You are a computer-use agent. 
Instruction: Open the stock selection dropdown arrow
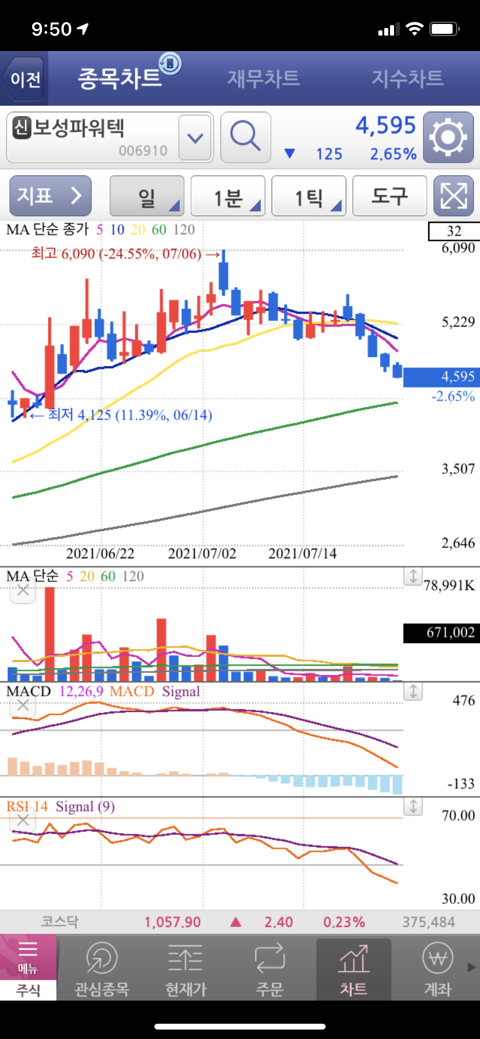coord(195,138)
